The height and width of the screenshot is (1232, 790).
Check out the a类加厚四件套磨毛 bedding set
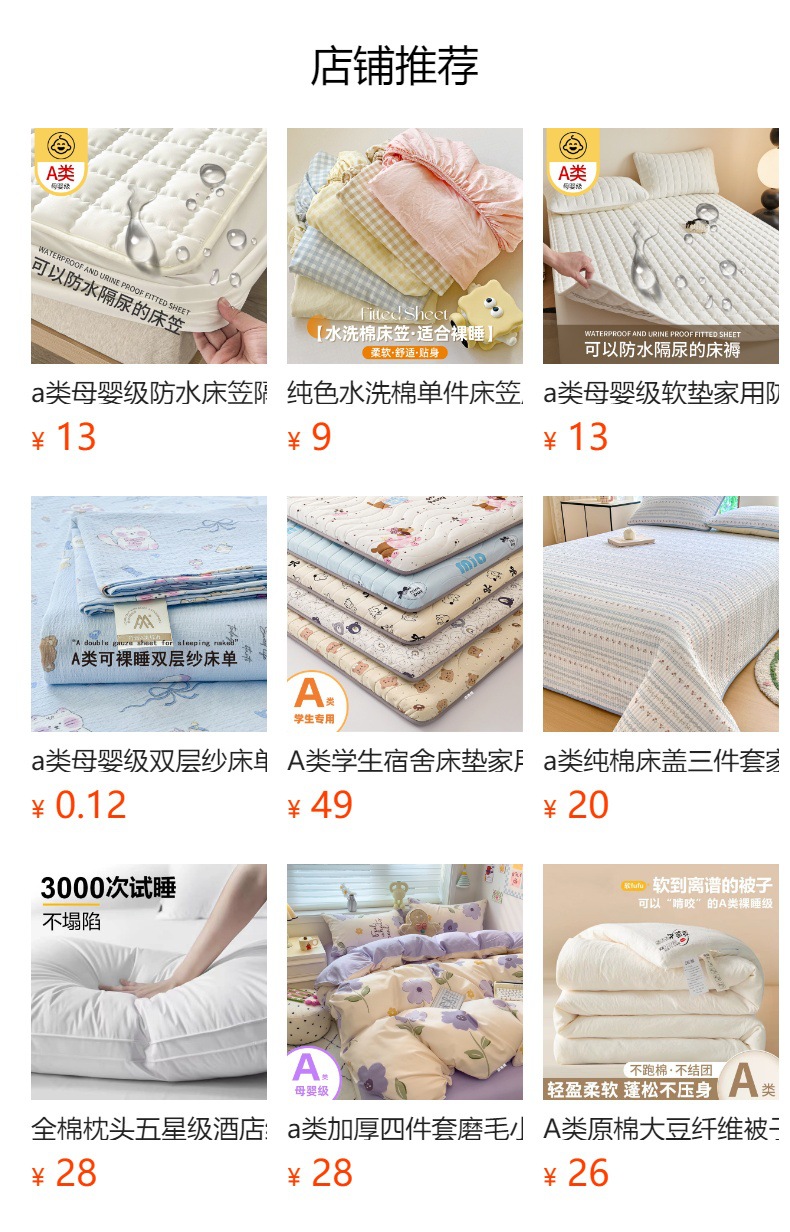coord(405,982)
